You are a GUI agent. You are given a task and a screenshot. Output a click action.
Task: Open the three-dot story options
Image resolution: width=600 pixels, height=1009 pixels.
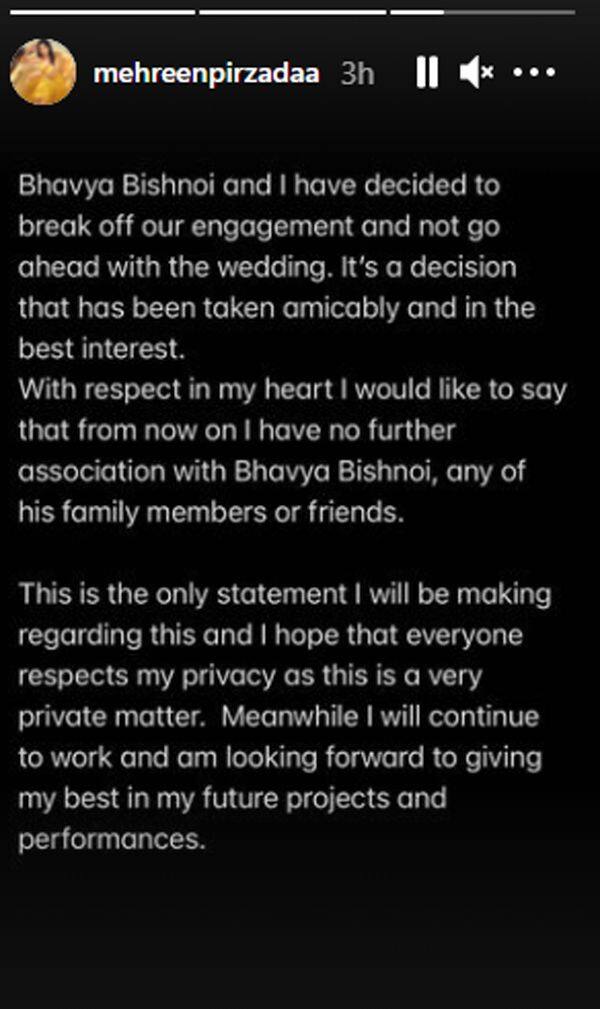click(534, 73)
